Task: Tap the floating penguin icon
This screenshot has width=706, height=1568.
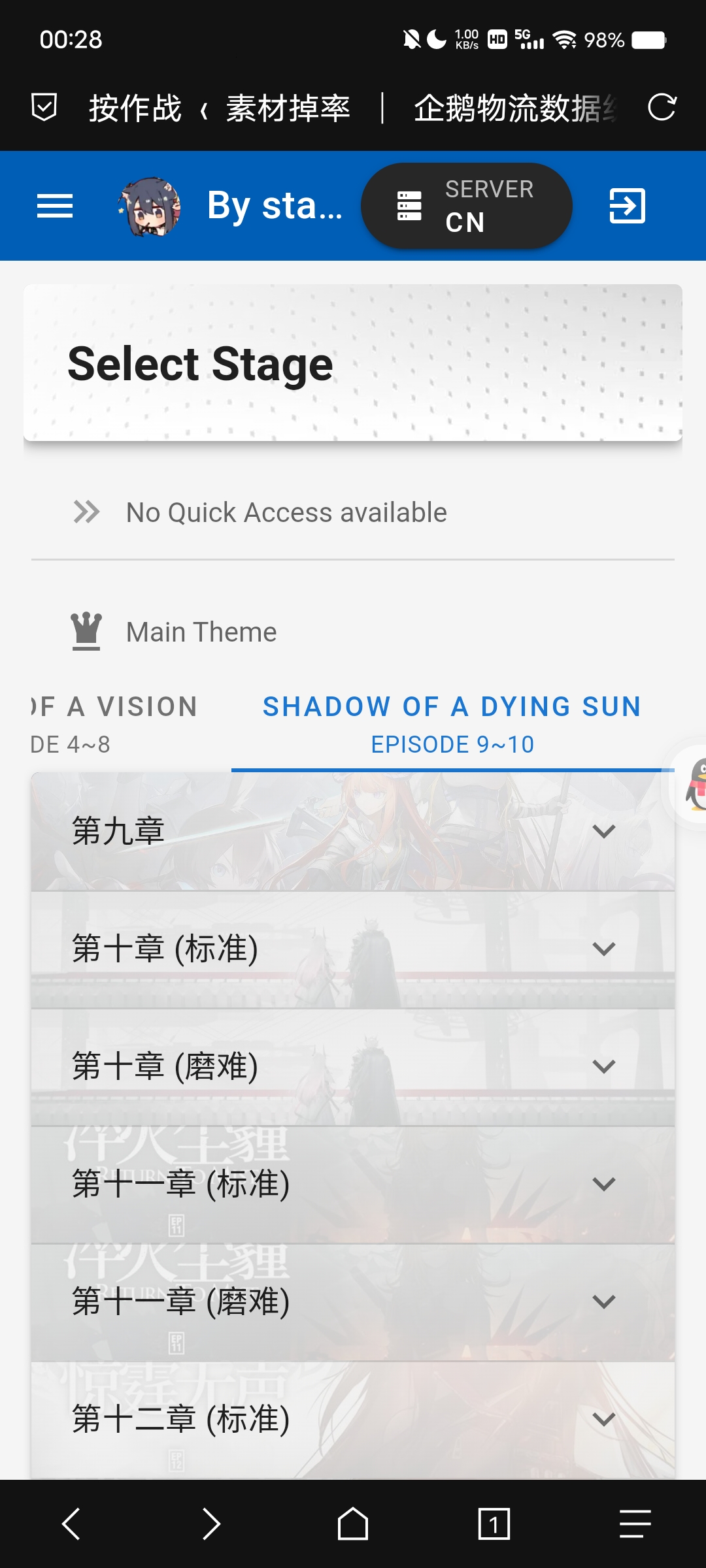Action: point(693,784)
